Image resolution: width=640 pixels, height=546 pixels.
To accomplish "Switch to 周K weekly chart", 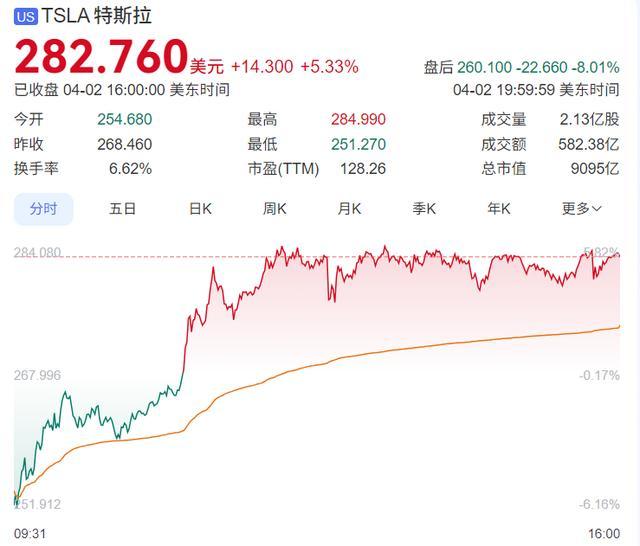I will point(275,209).
